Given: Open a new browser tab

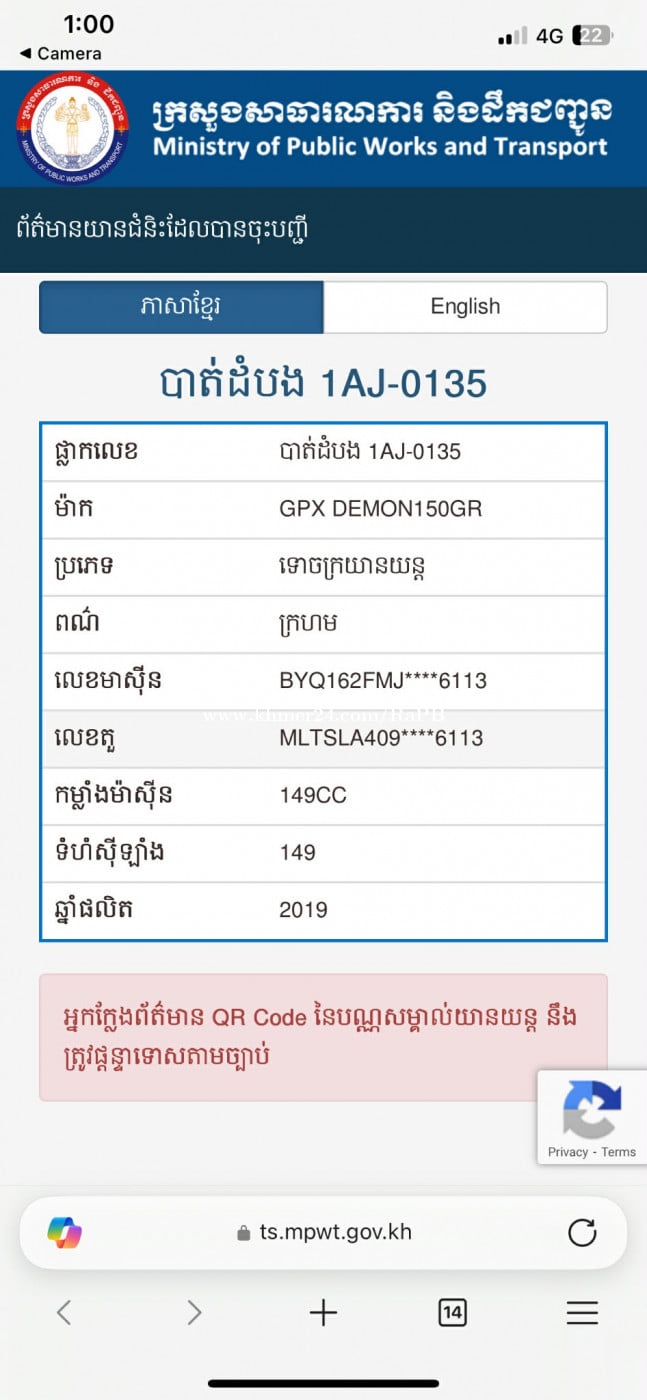Looking at the screenshot, I should pyautogui.click(x=323, y=1313).
